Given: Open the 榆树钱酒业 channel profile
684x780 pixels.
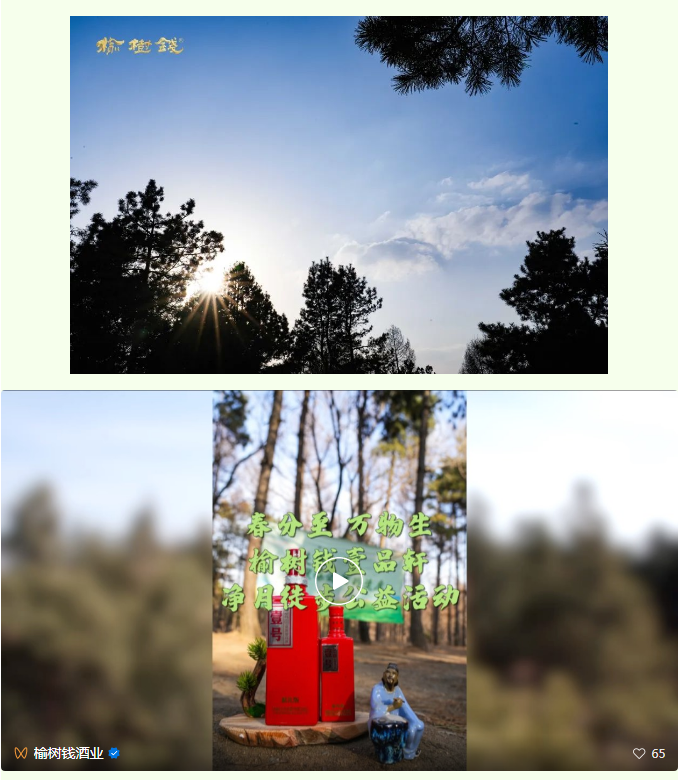Looking at the screenshot, I should (x=68, y=753).
